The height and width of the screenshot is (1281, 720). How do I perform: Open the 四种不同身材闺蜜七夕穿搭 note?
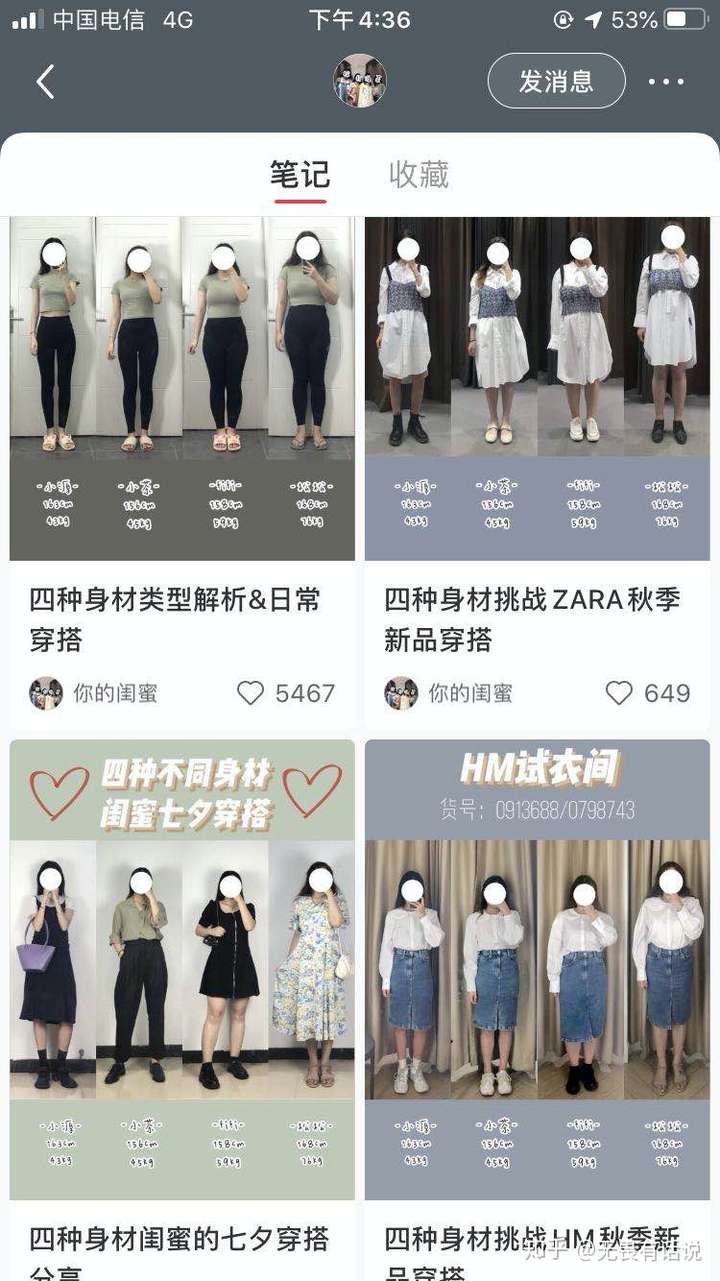coord(182,968)
